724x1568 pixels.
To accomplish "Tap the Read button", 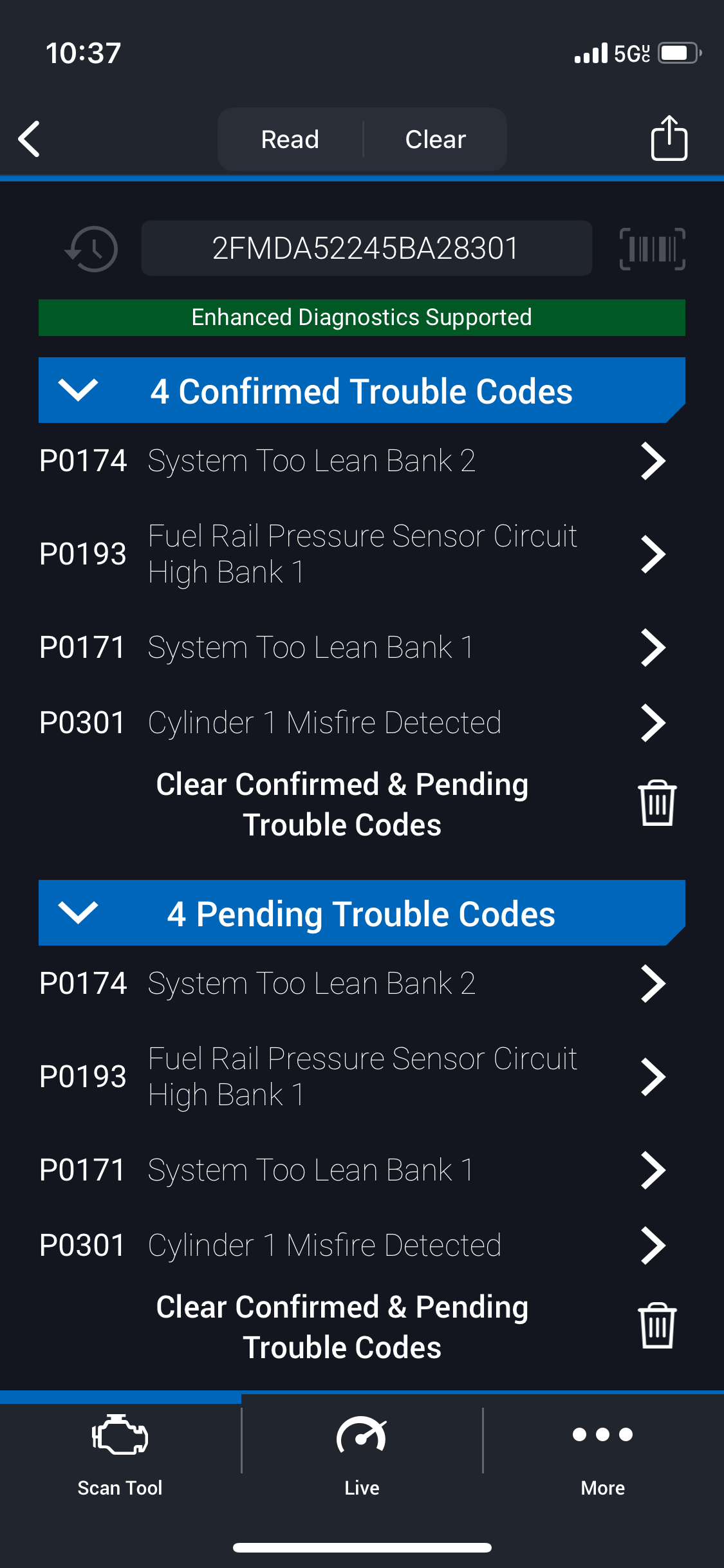I will click(x=290, y=139).
